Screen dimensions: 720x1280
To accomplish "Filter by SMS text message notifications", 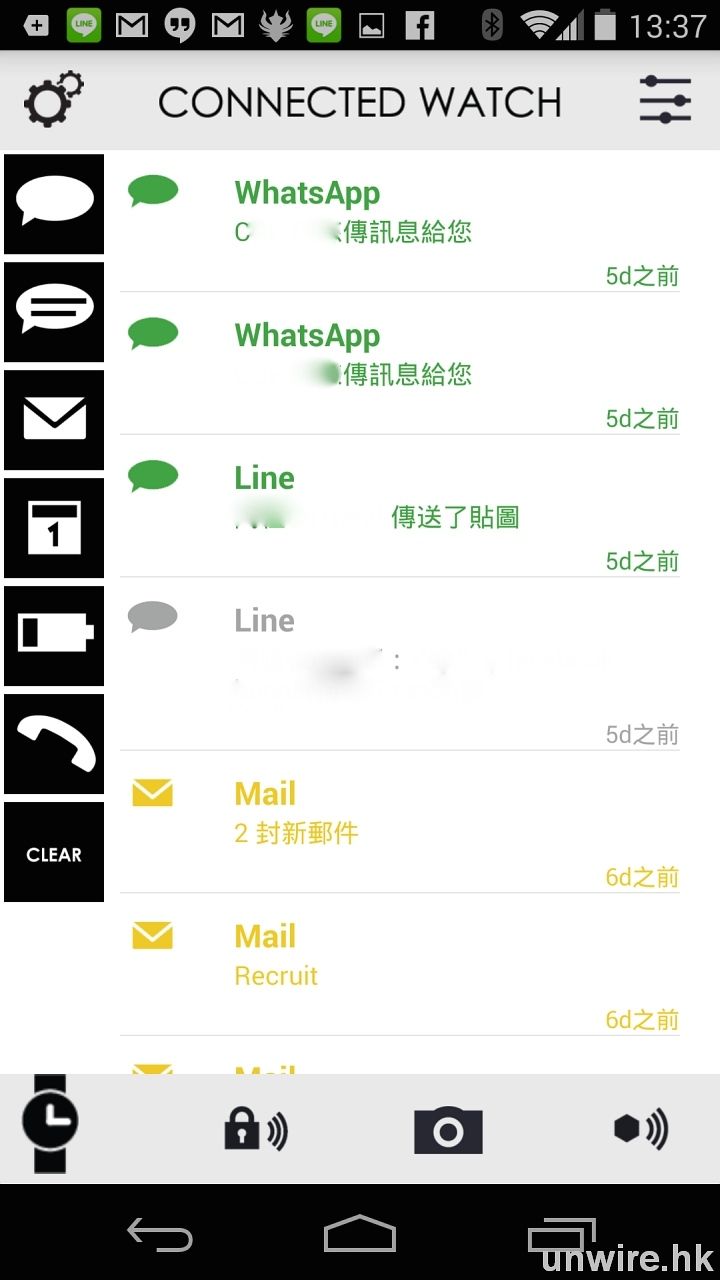I will point(54,312).
